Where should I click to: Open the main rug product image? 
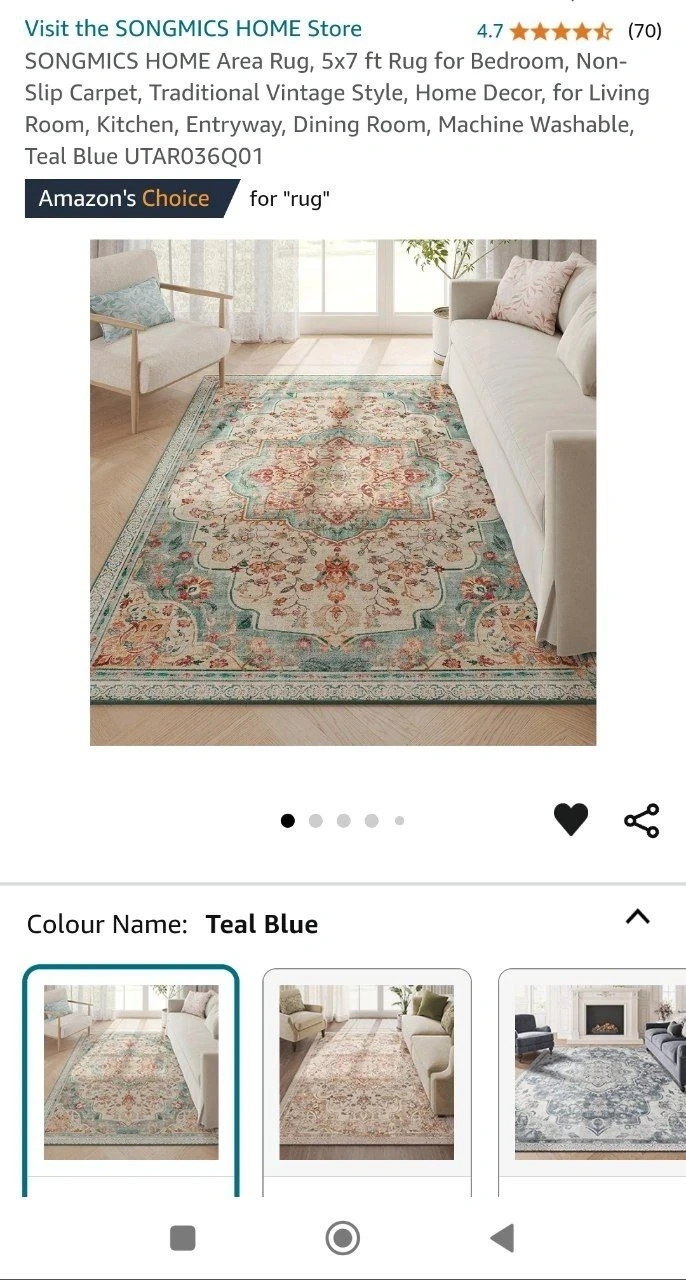click(343, 492)
